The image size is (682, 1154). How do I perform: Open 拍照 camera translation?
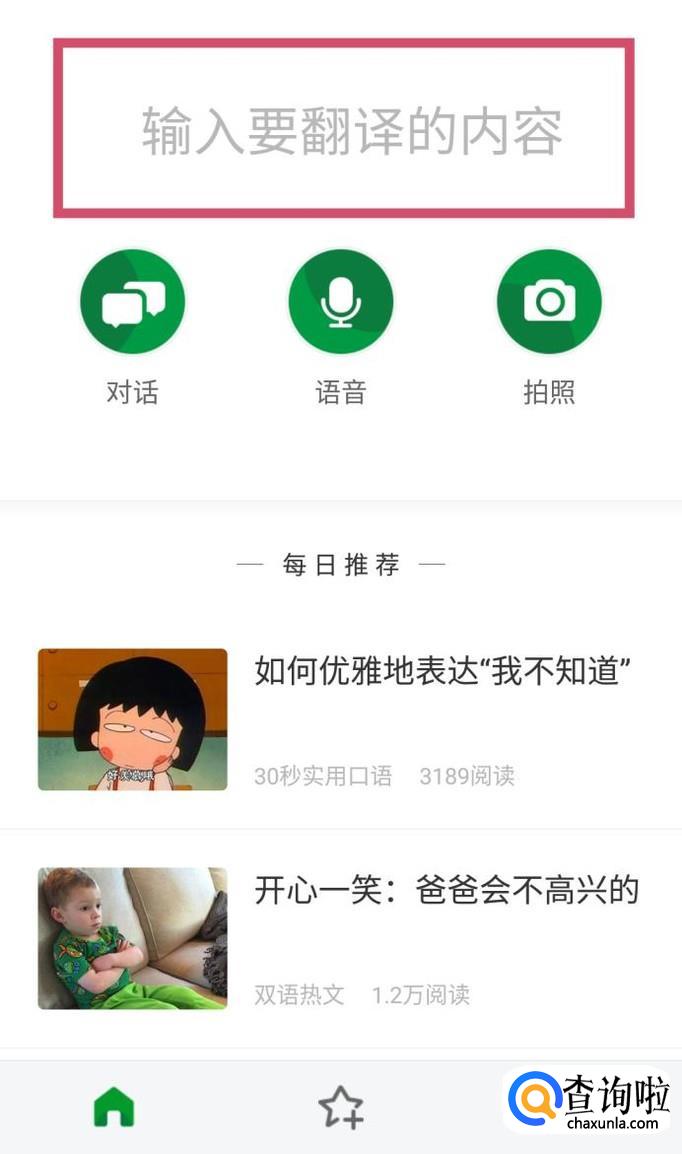pos(549,302)
